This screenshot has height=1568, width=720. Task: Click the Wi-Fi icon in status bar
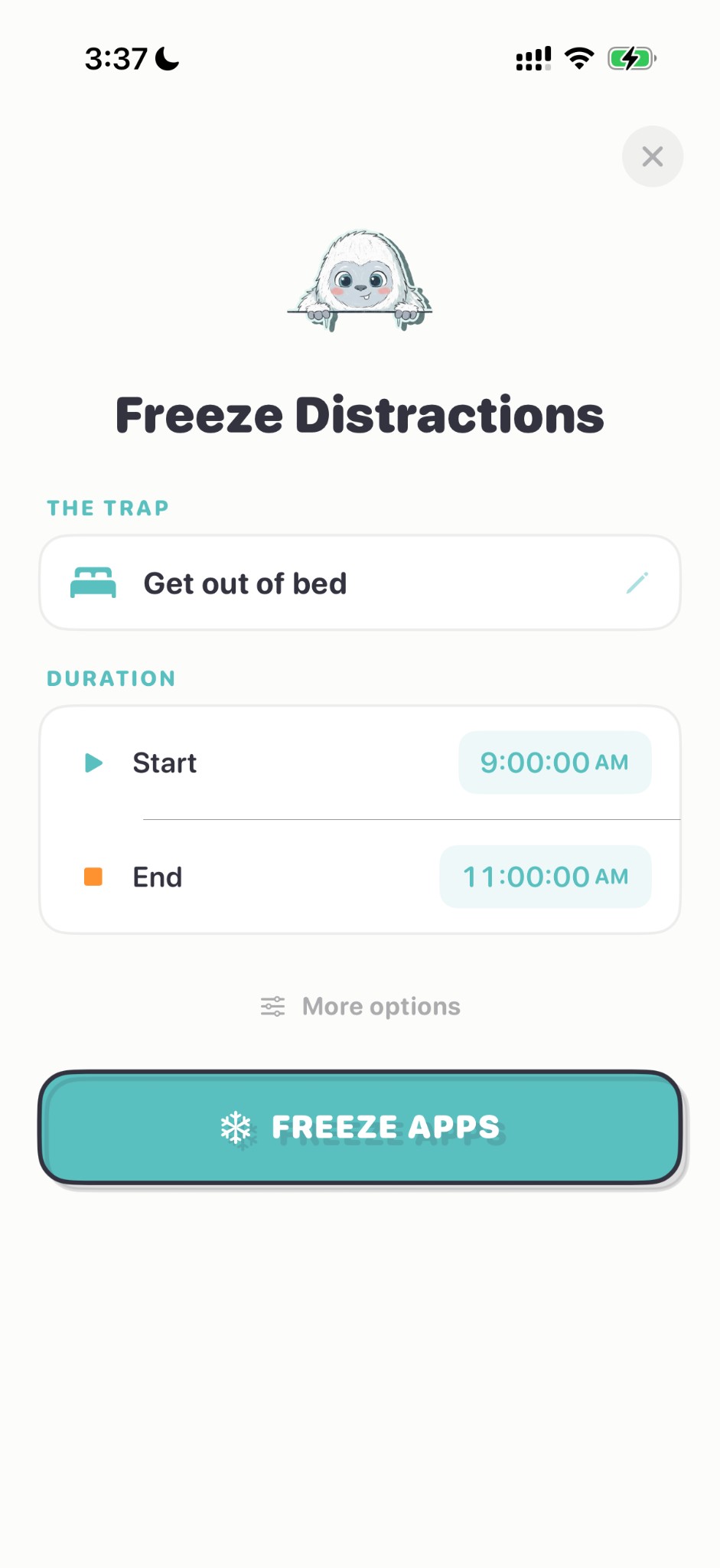click(579, 57)
